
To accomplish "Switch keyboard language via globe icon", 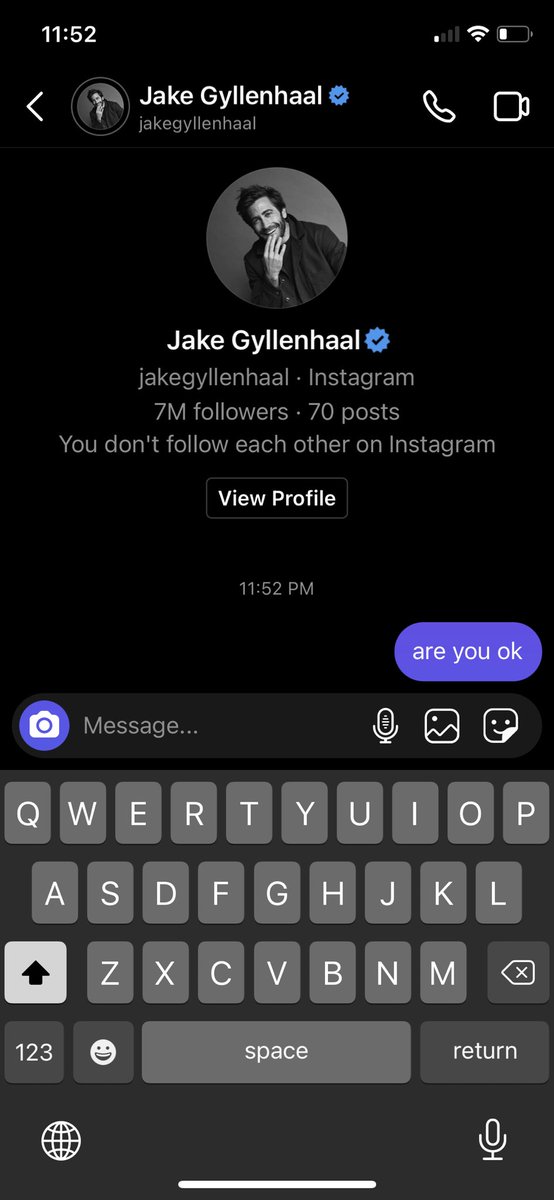I will (61, 1139).
